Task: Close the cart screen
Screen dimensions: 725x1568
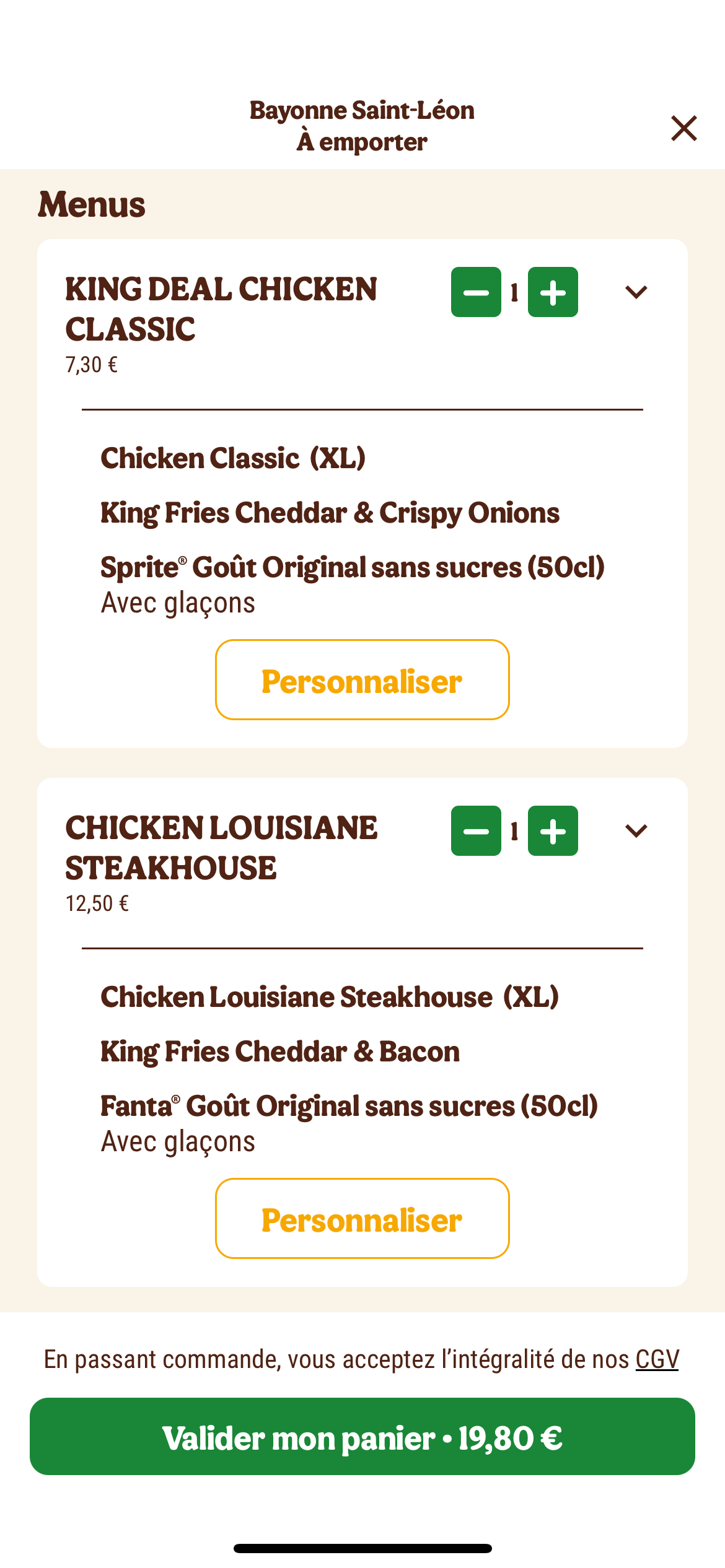Action: click(x=684, y=128)
